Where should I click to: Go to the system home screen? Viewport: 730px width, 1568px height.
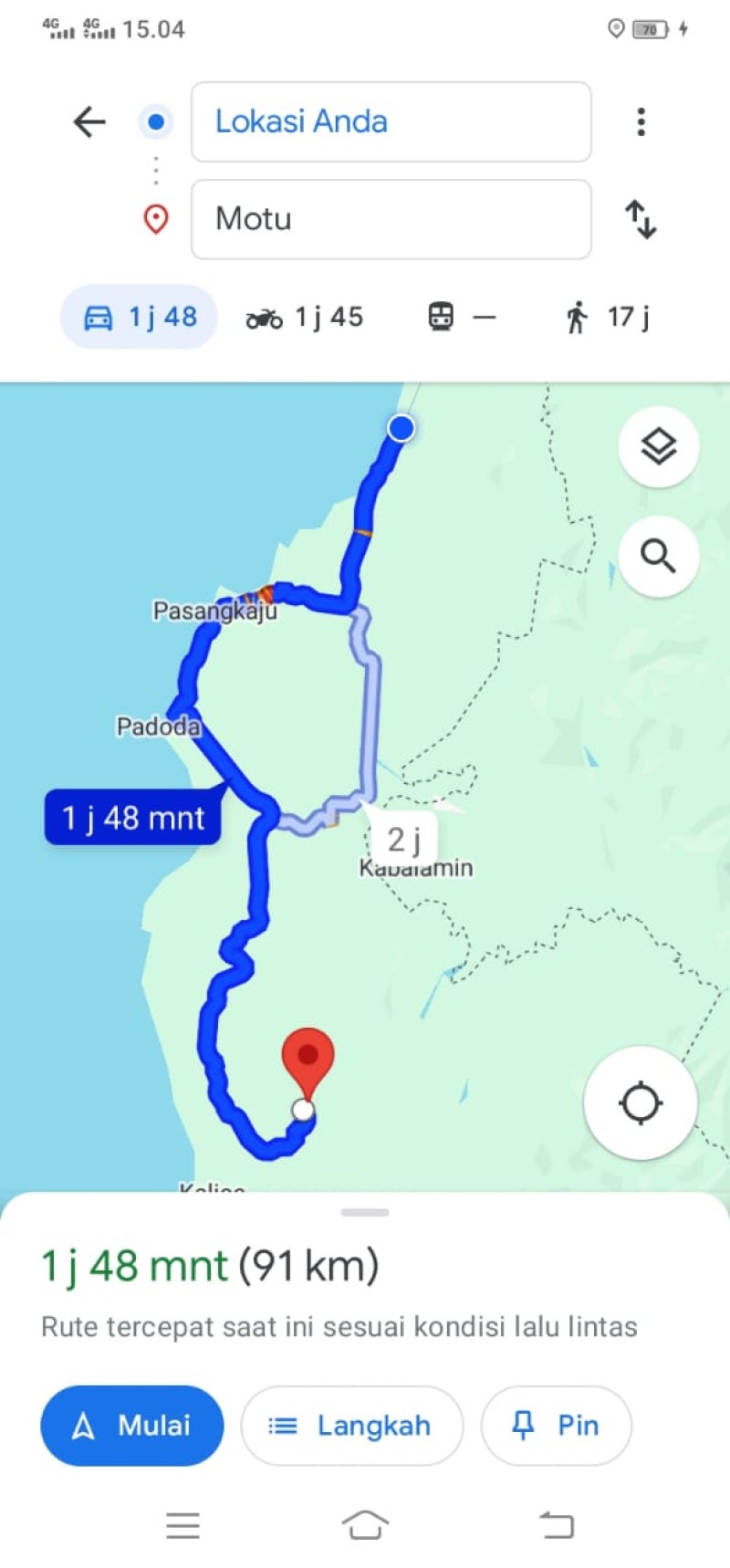coord(365,1524)
